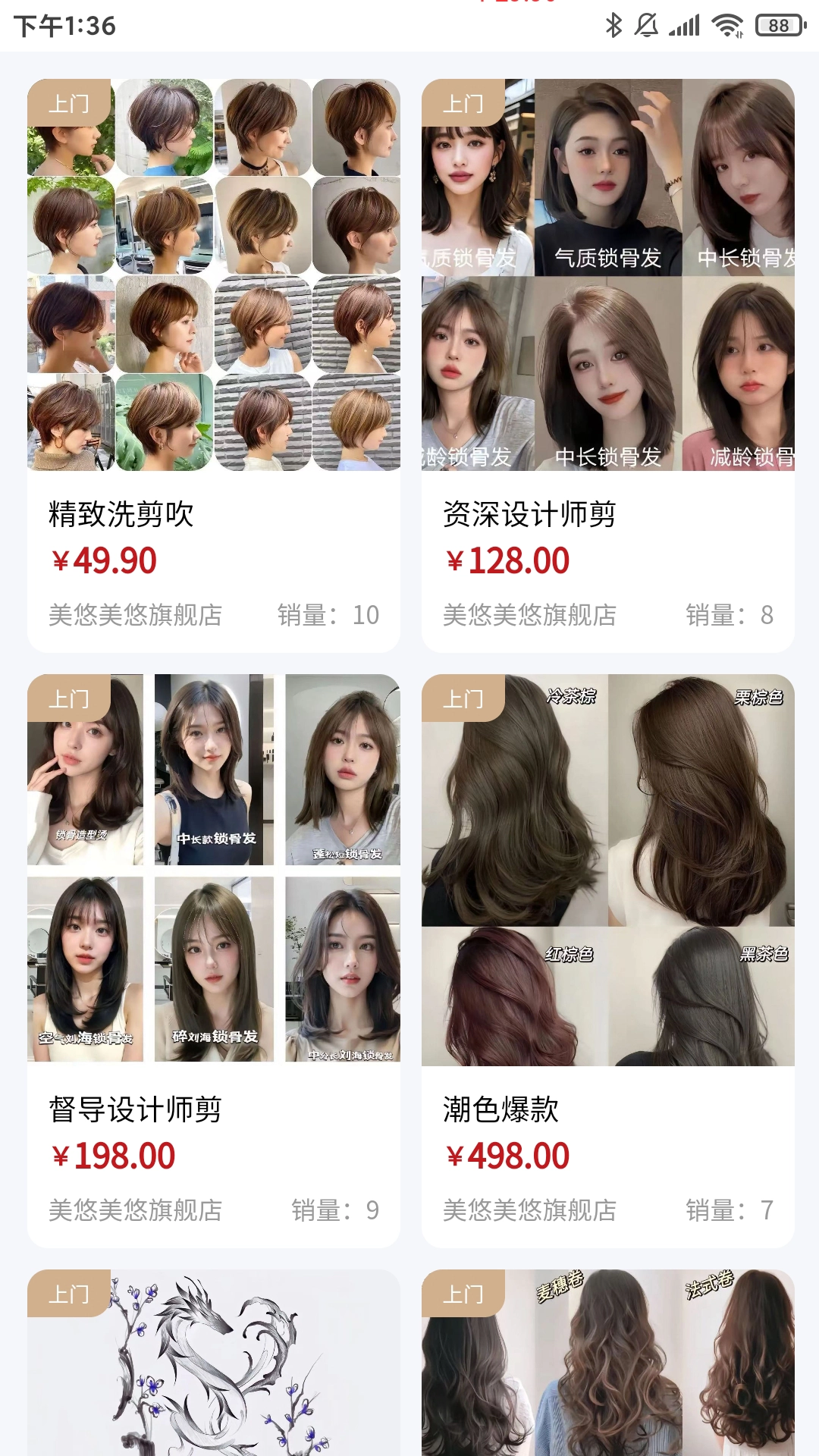Tap the battery indicator showing 88

coord(775,25)
